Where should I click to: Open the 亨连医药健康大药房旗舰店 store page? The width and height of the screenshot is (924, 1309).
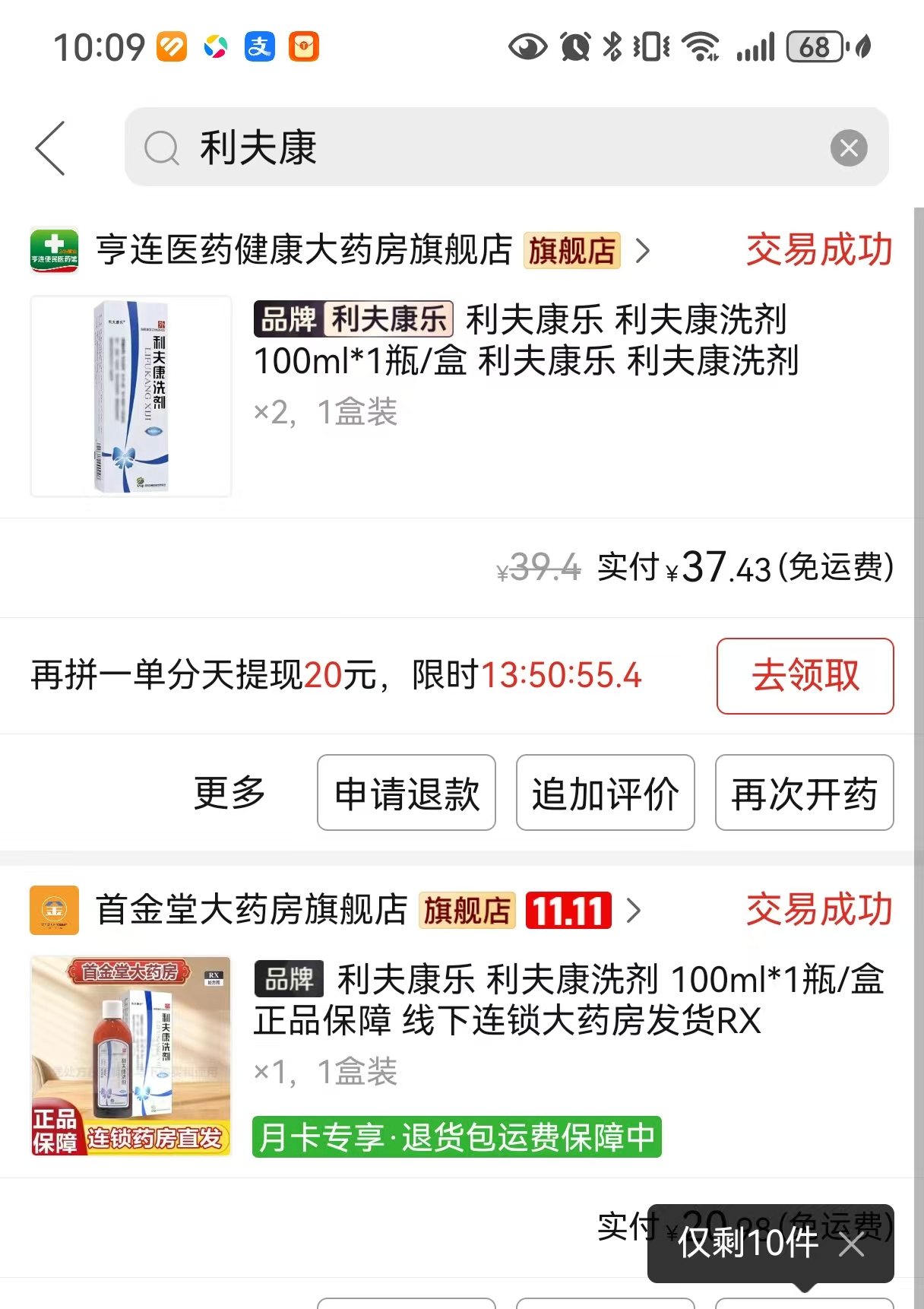[x=304, y=250]
